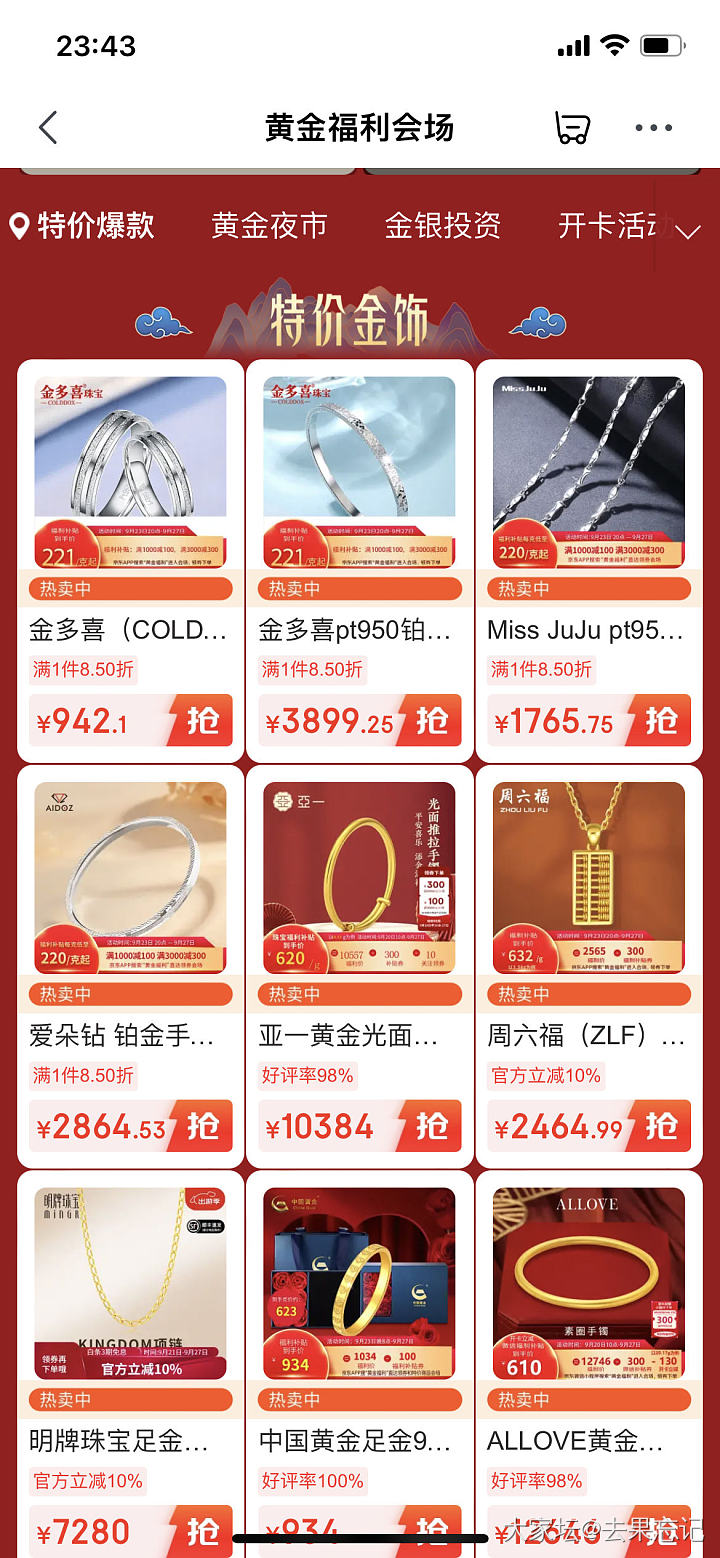Open the three-dot overflow menu

(x=653, y=128)
